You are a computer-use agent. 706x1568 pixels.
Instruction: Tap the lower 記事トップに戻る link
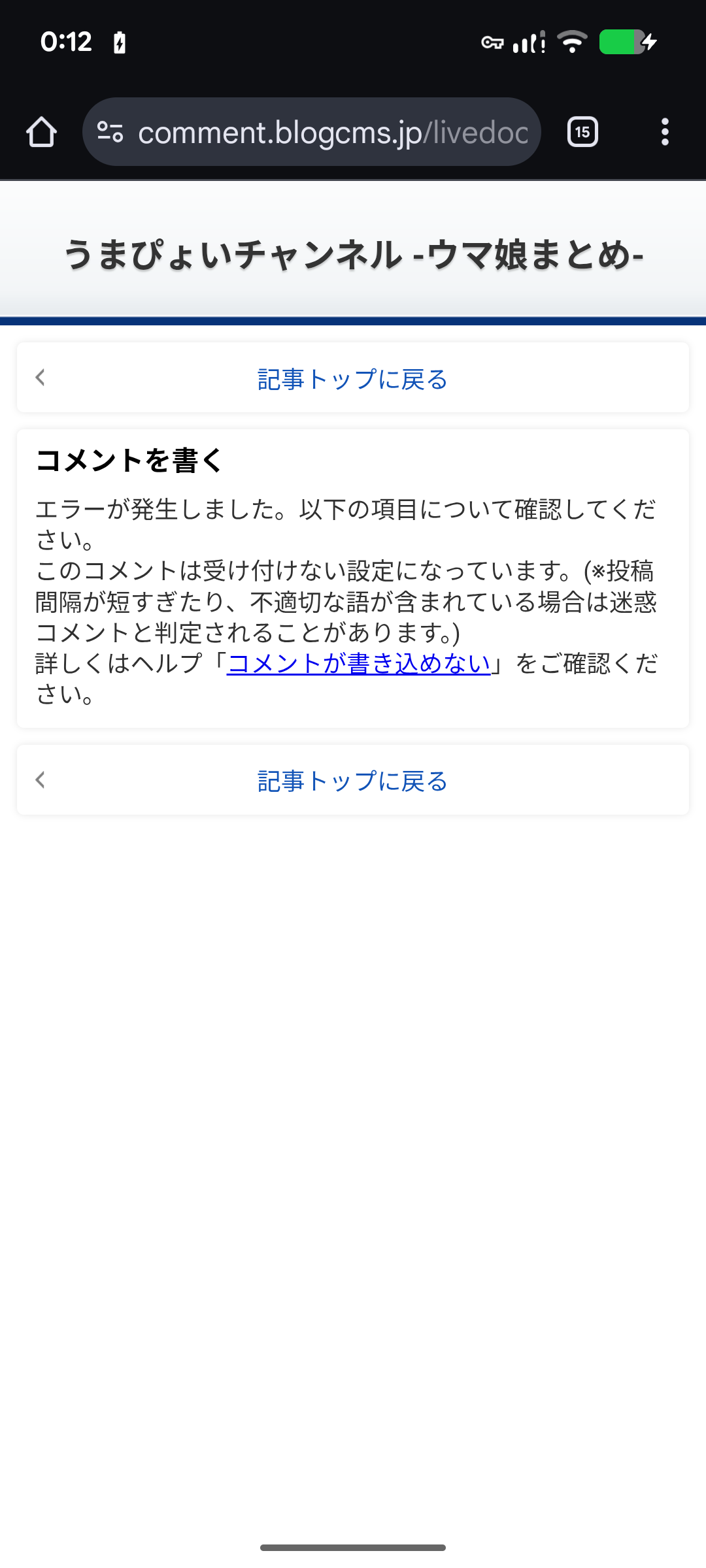[x=352, y=781]
